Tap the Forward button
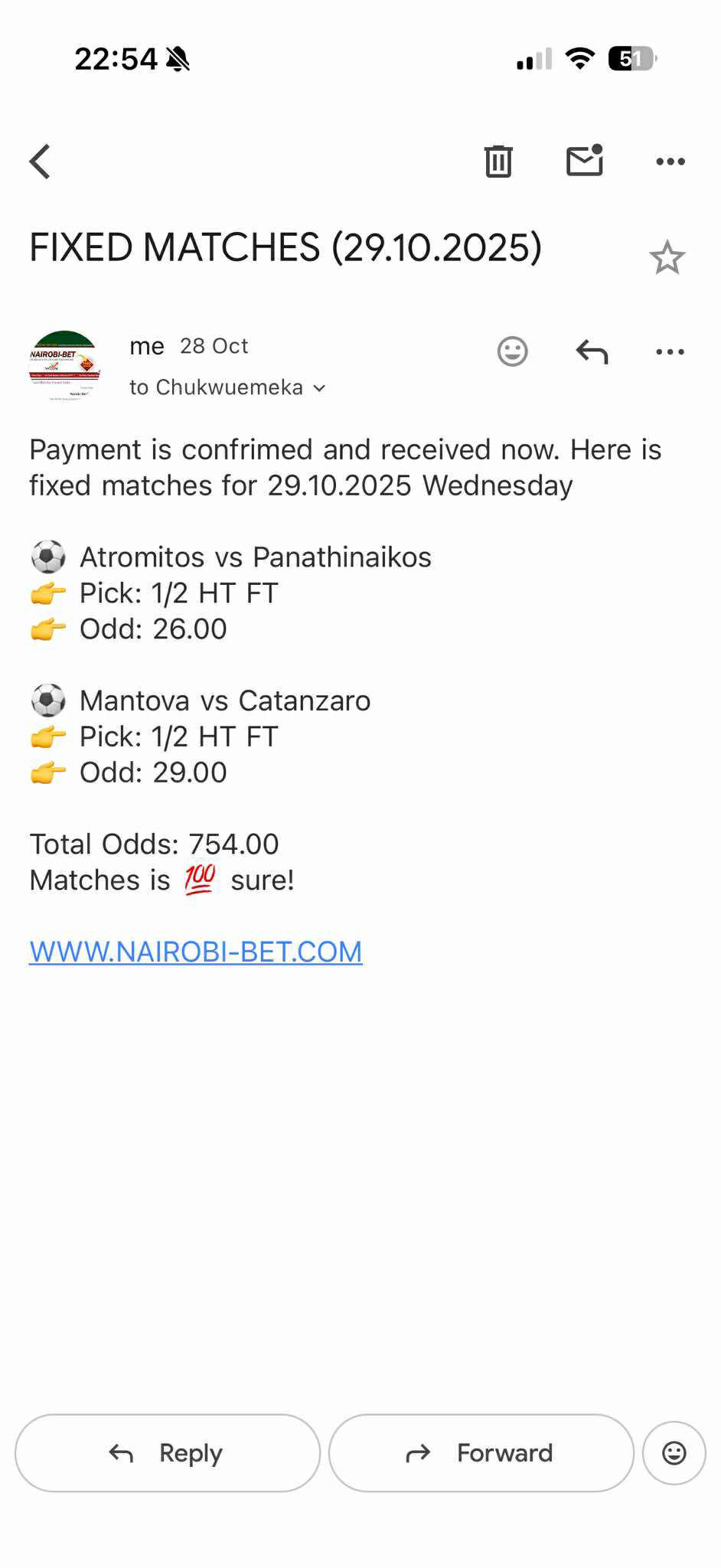721x1568 pixels. pyautogui.click(x=481, y=1452)
